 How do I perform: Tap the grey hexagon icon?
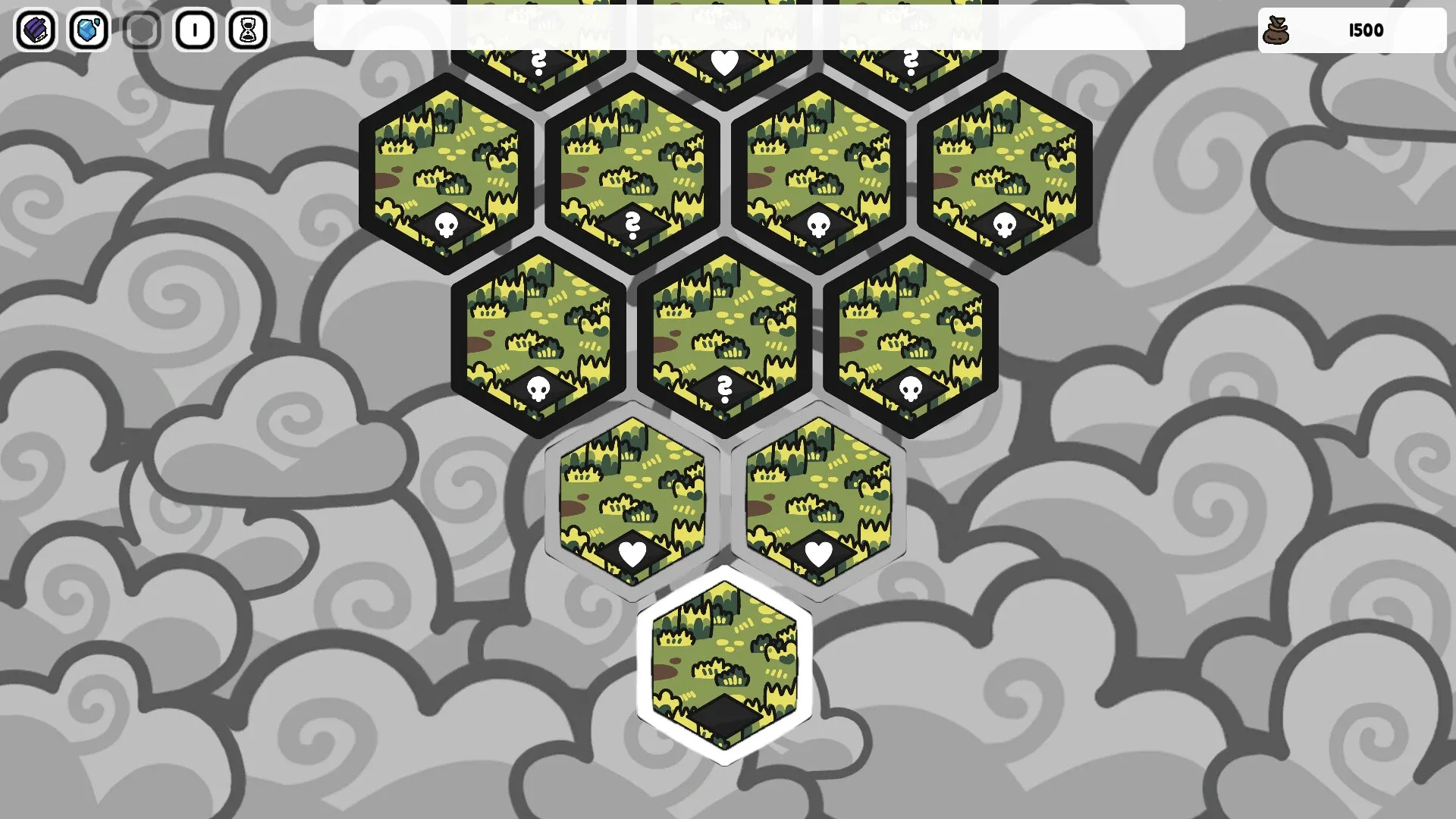[x=142, y=30]
